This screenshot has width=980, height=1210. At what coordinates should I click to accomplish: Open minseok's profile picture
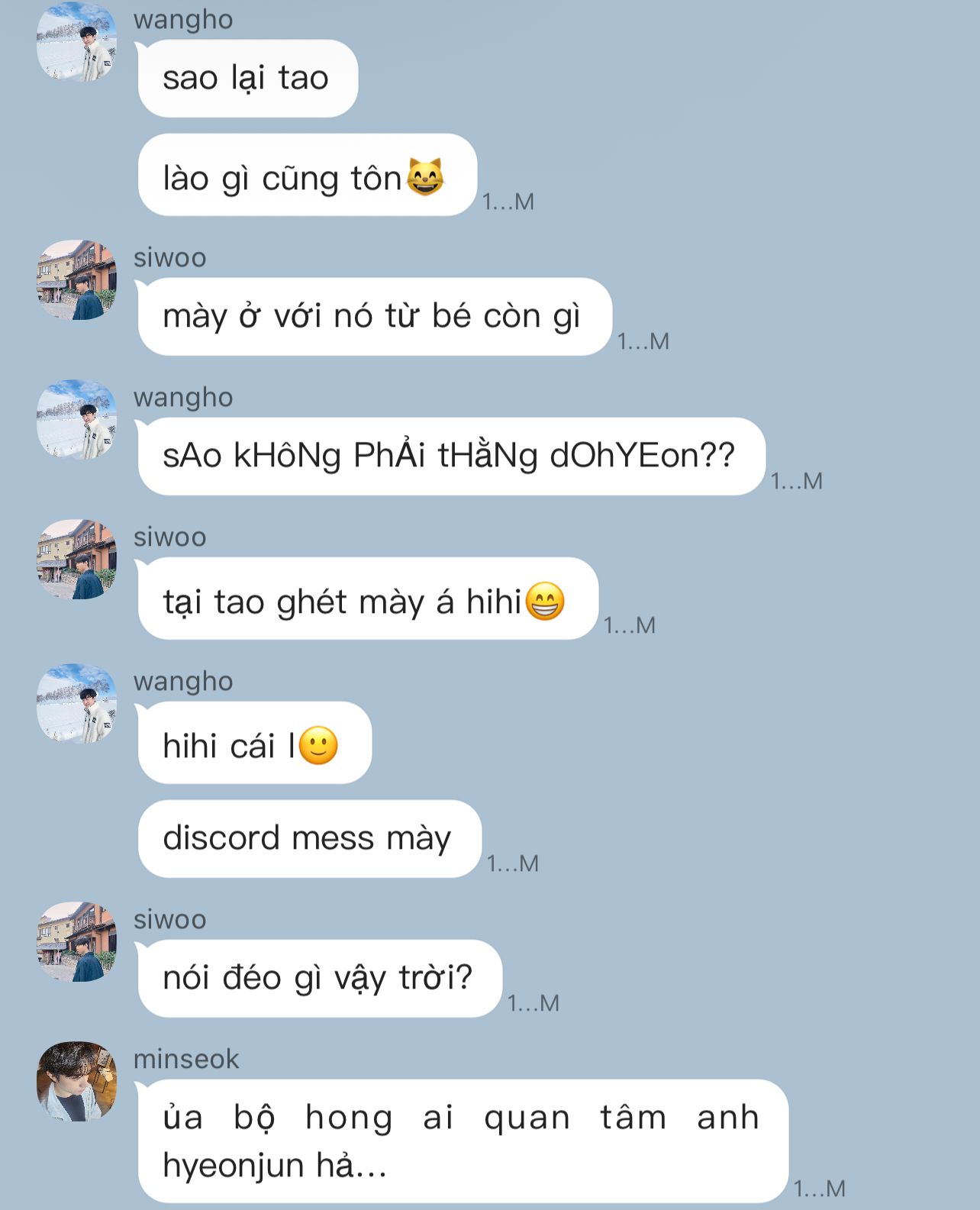click(76, 1081)
